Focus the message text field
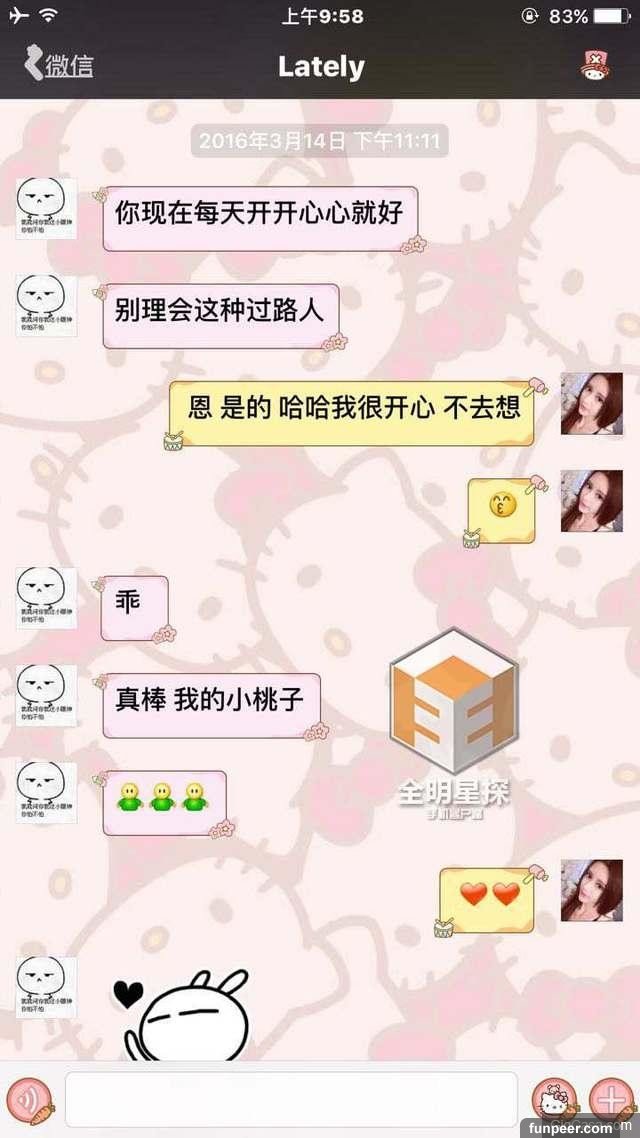This screenshot has height=1138, width=640. click(x=291, y=1099)
